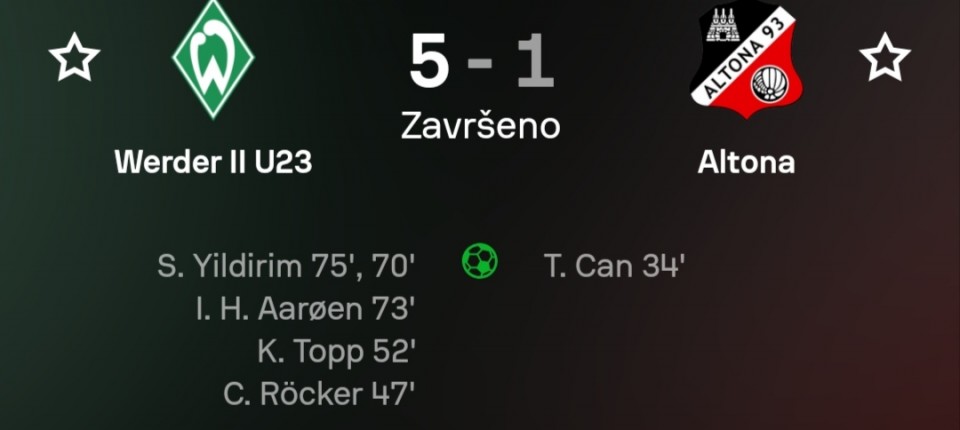Favorite Werder II U23 with the star
This screenshot has height=430, width=960.
(x=74, y=57)
